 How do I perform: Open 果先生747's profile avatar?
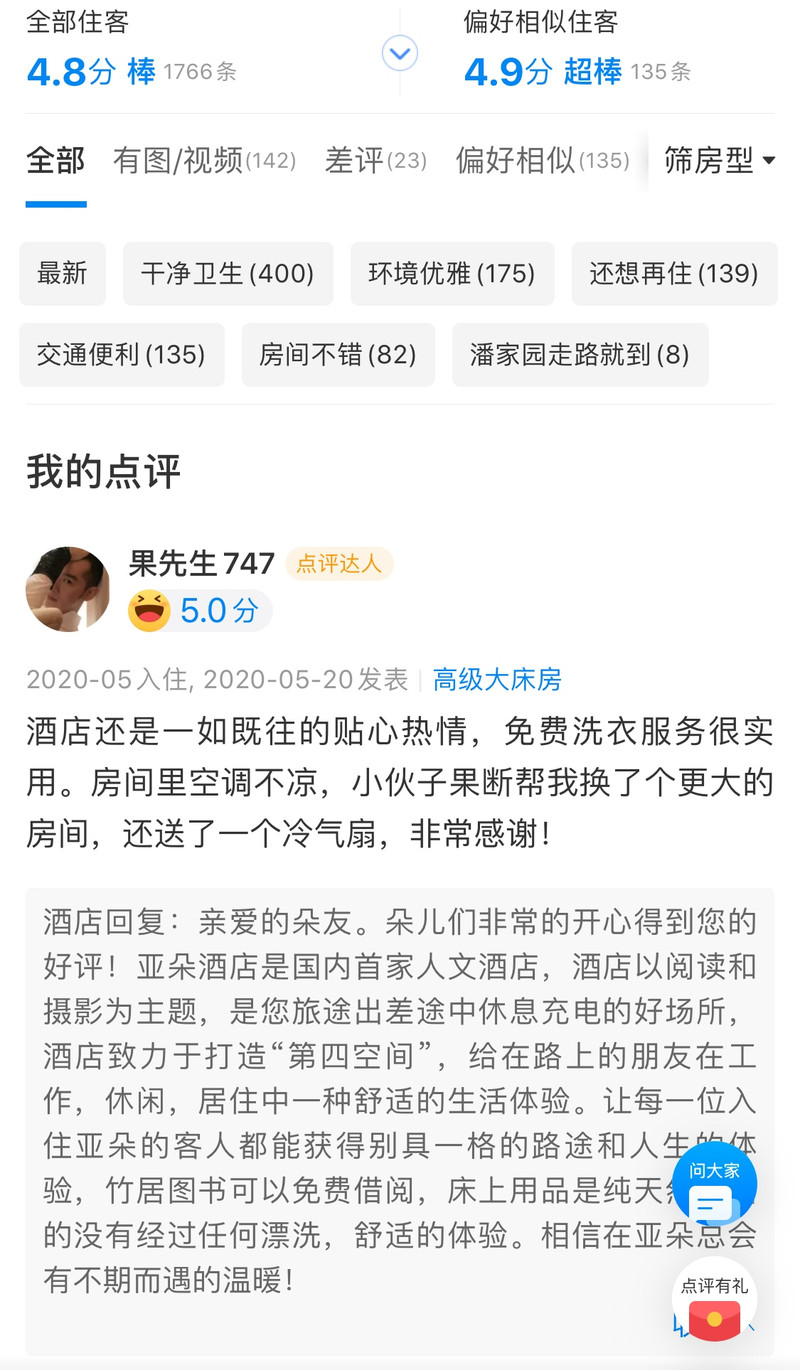tap(68, 589)
